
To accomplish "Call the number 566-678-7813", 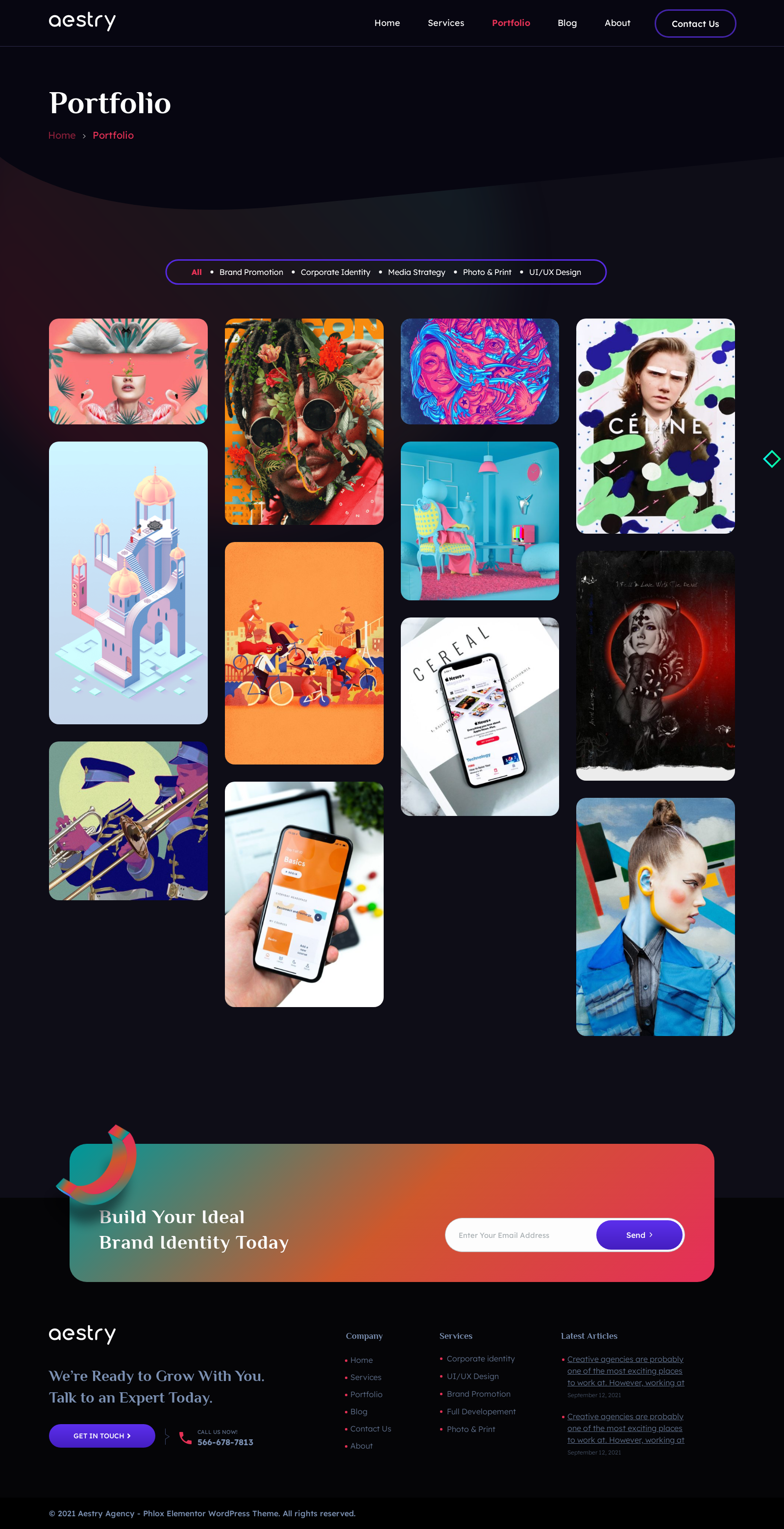I will click(225, 1442).
